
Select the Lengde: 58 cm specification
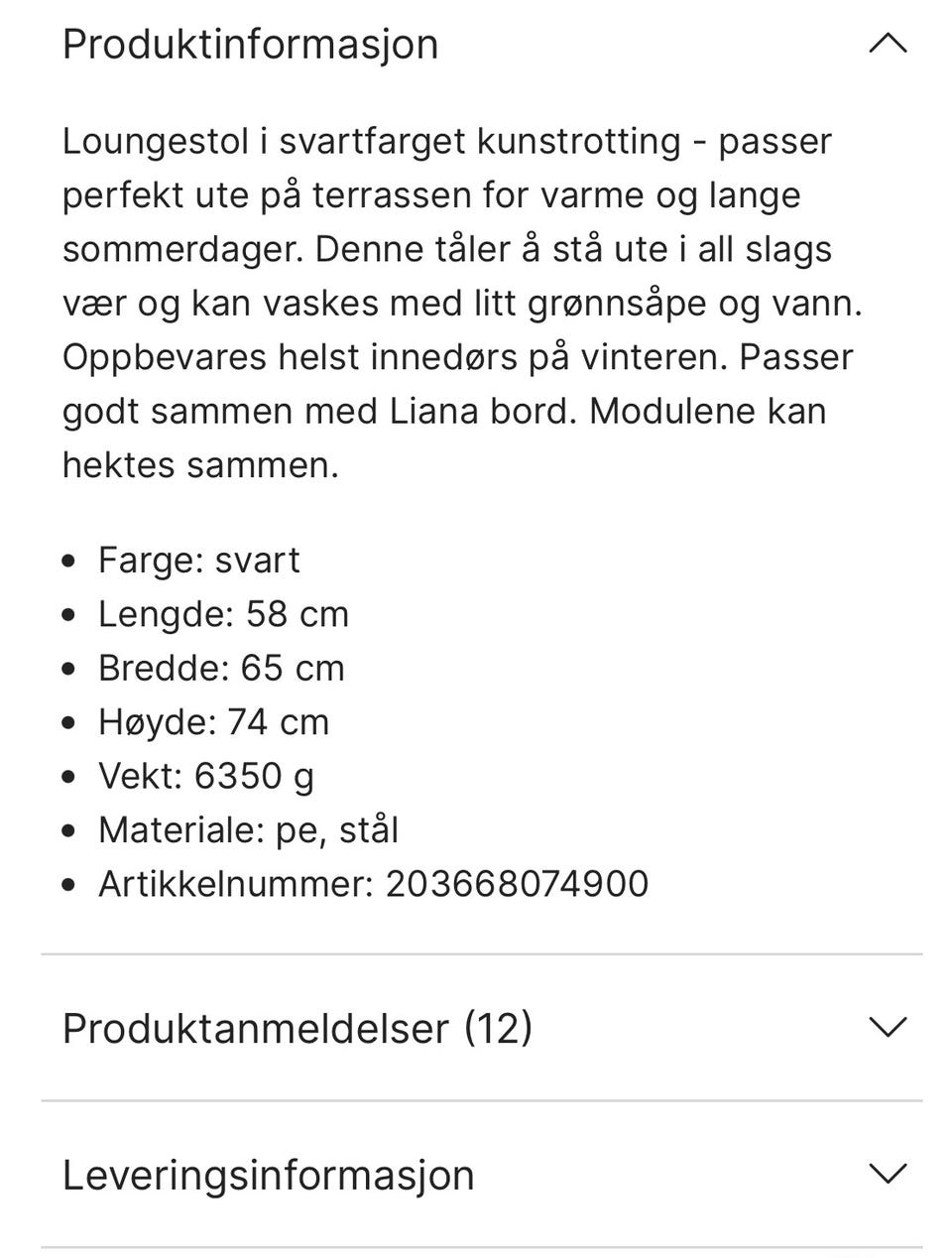(223, 613)
